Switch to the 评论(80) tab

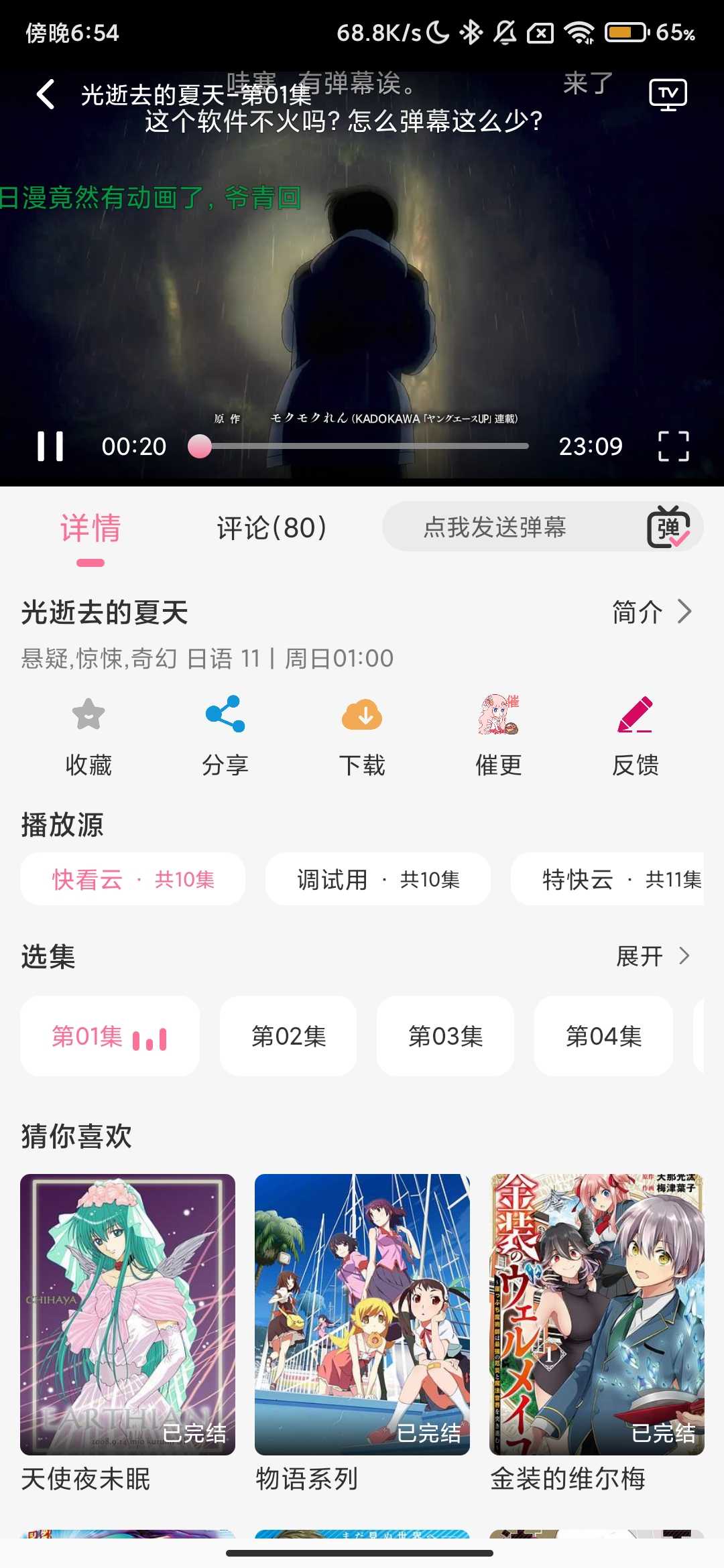(x=271, y=528)
